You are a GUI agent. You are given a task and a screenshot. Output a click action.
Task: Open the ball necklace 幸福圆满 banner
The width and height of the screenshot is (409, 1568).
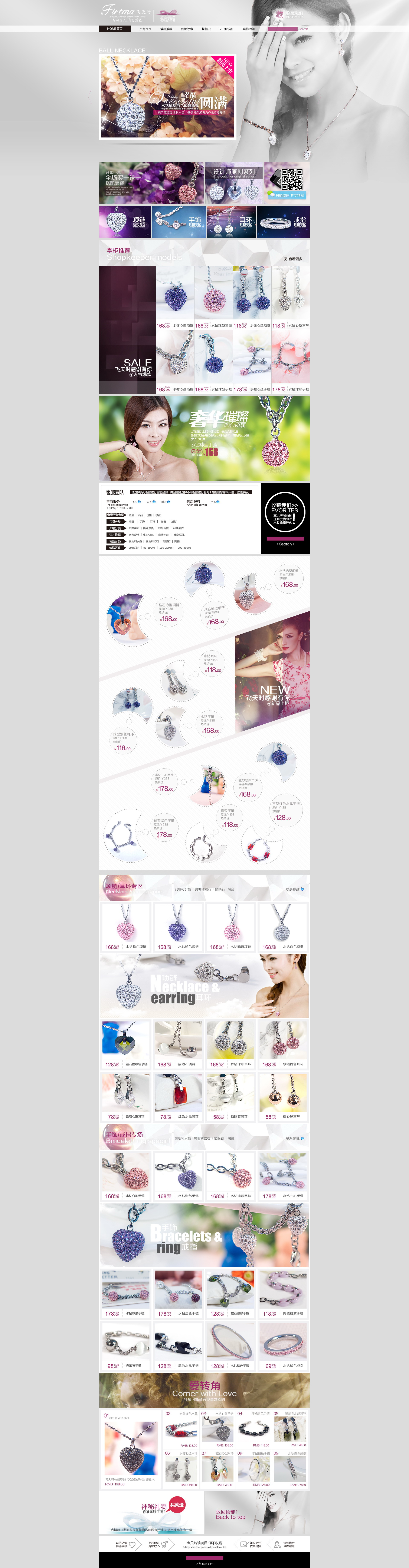(x=167, y=97)
